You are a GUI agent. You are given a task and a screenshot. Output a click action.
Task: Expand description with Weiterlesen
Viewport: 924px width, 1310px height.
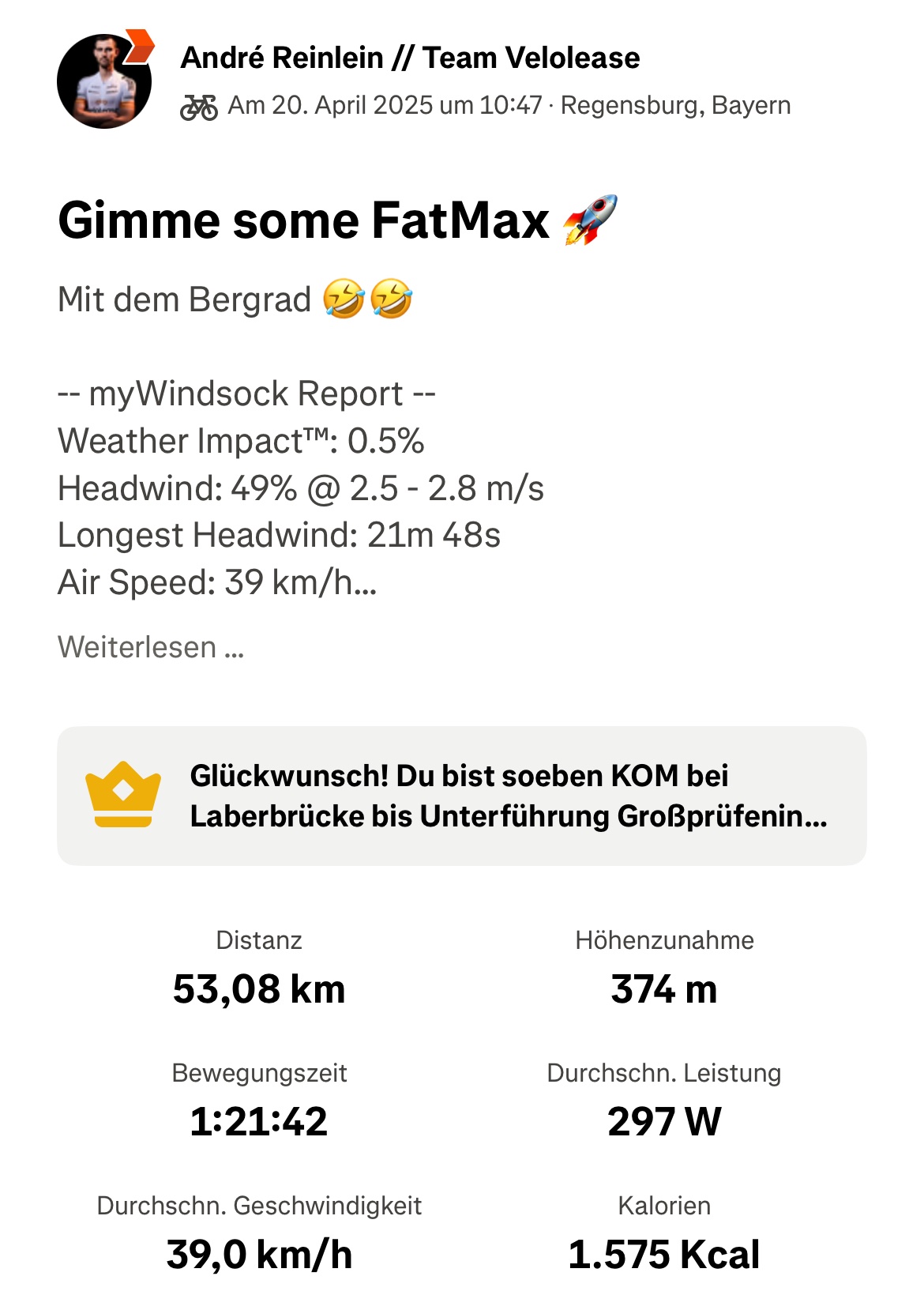[151, 647]
